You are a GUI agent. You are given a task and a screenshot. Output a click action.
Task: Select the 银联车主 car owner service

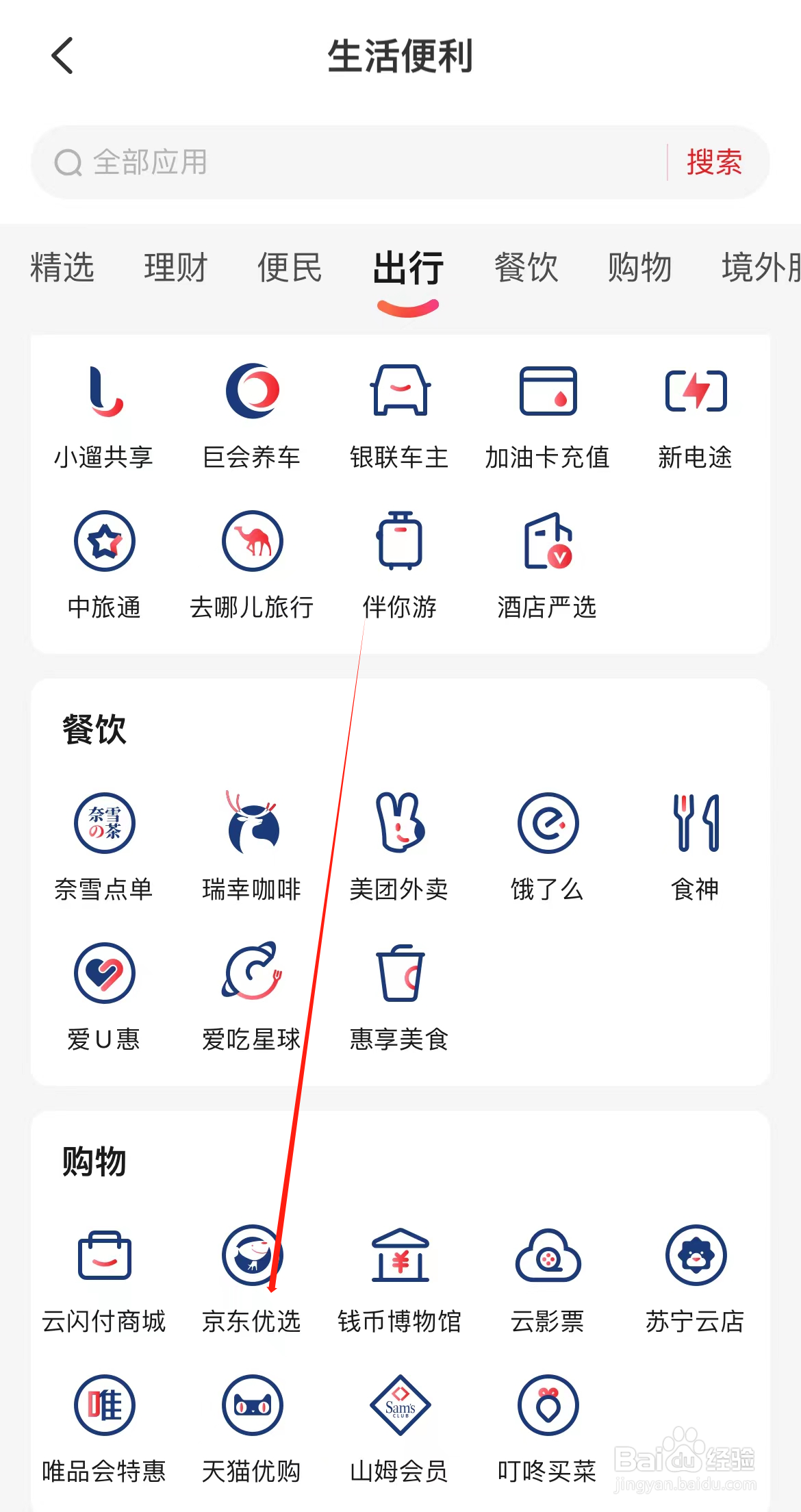point(400,411)
